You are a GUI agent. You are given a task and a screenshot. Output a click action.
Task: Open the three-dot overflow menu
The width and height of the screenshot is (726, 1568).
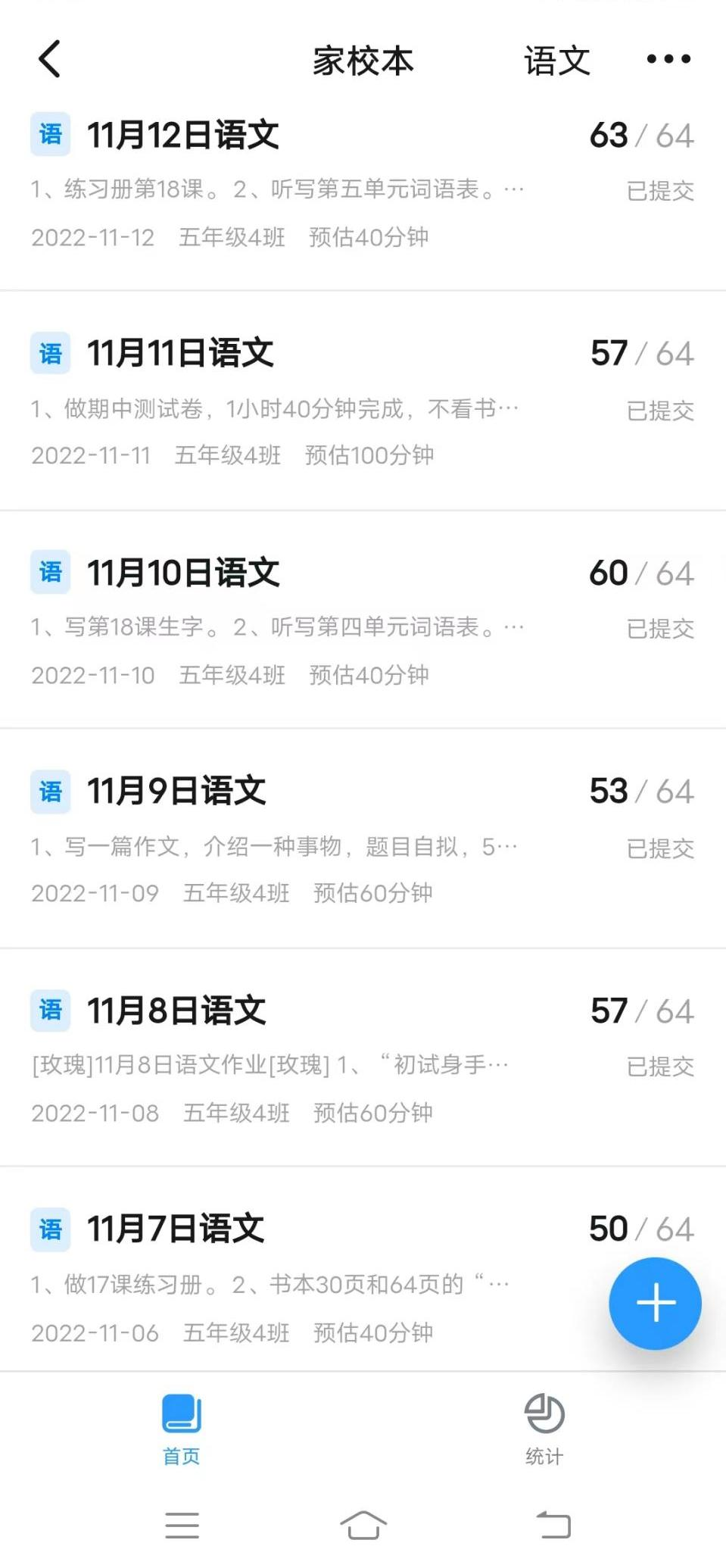pyautogui.click(x=668, y=59)
